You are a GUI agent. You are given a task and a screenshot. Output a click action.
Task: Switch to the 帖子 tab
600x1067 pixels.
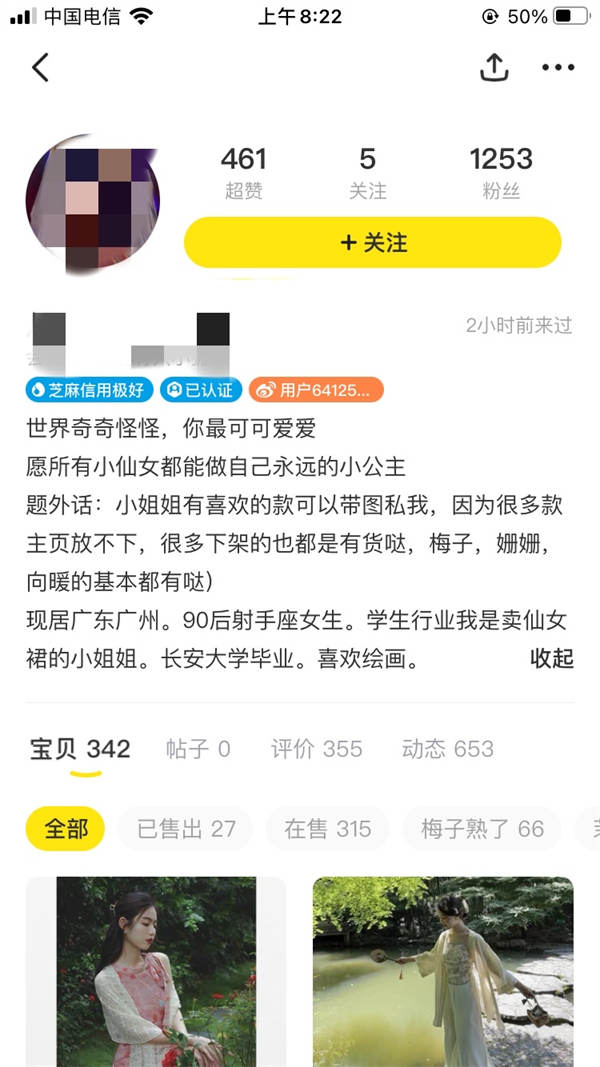tap(197, 749)
